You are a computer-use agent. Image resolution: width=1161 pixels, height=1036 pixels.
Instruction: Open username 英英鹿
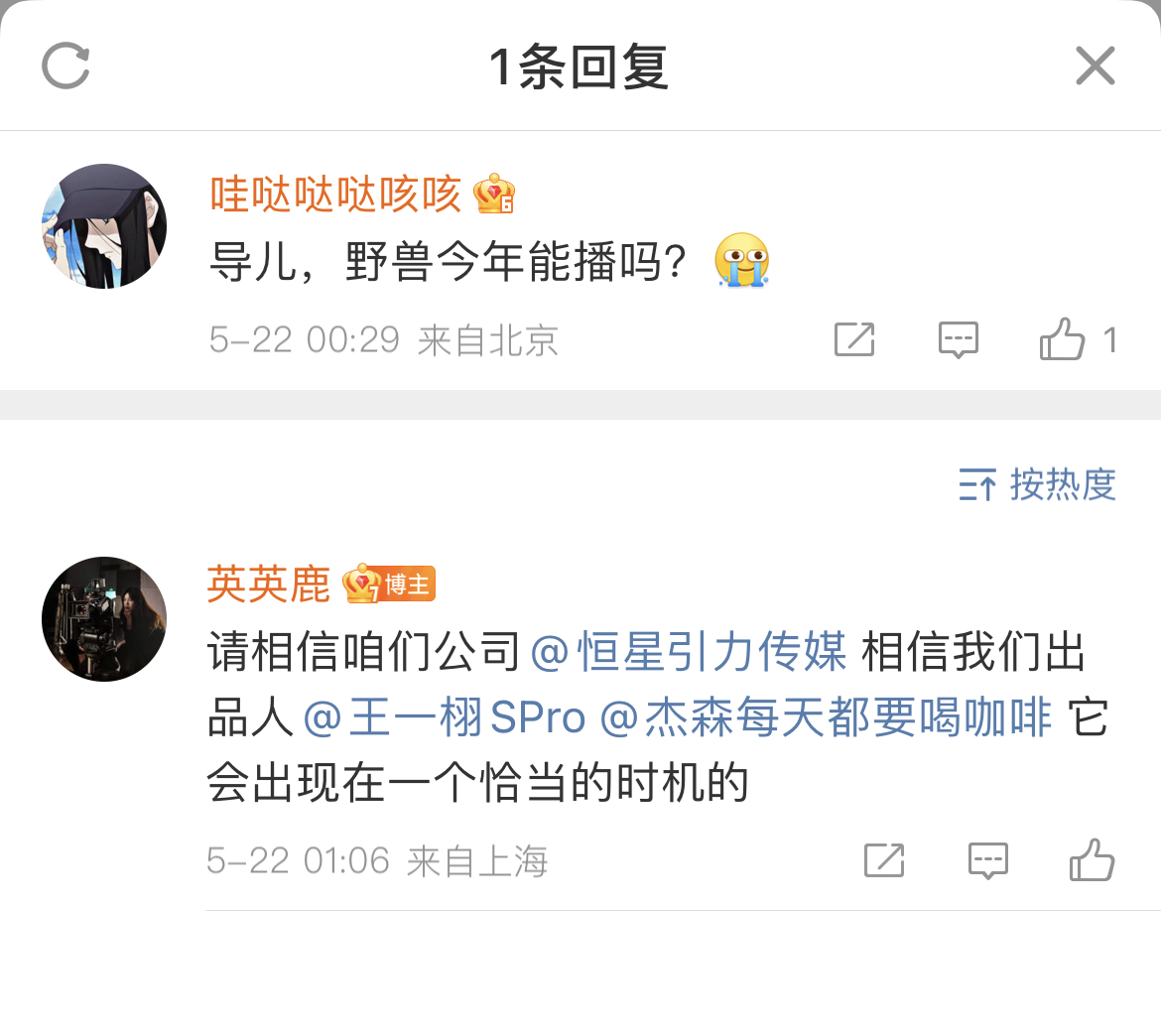[x=268, y=584]
